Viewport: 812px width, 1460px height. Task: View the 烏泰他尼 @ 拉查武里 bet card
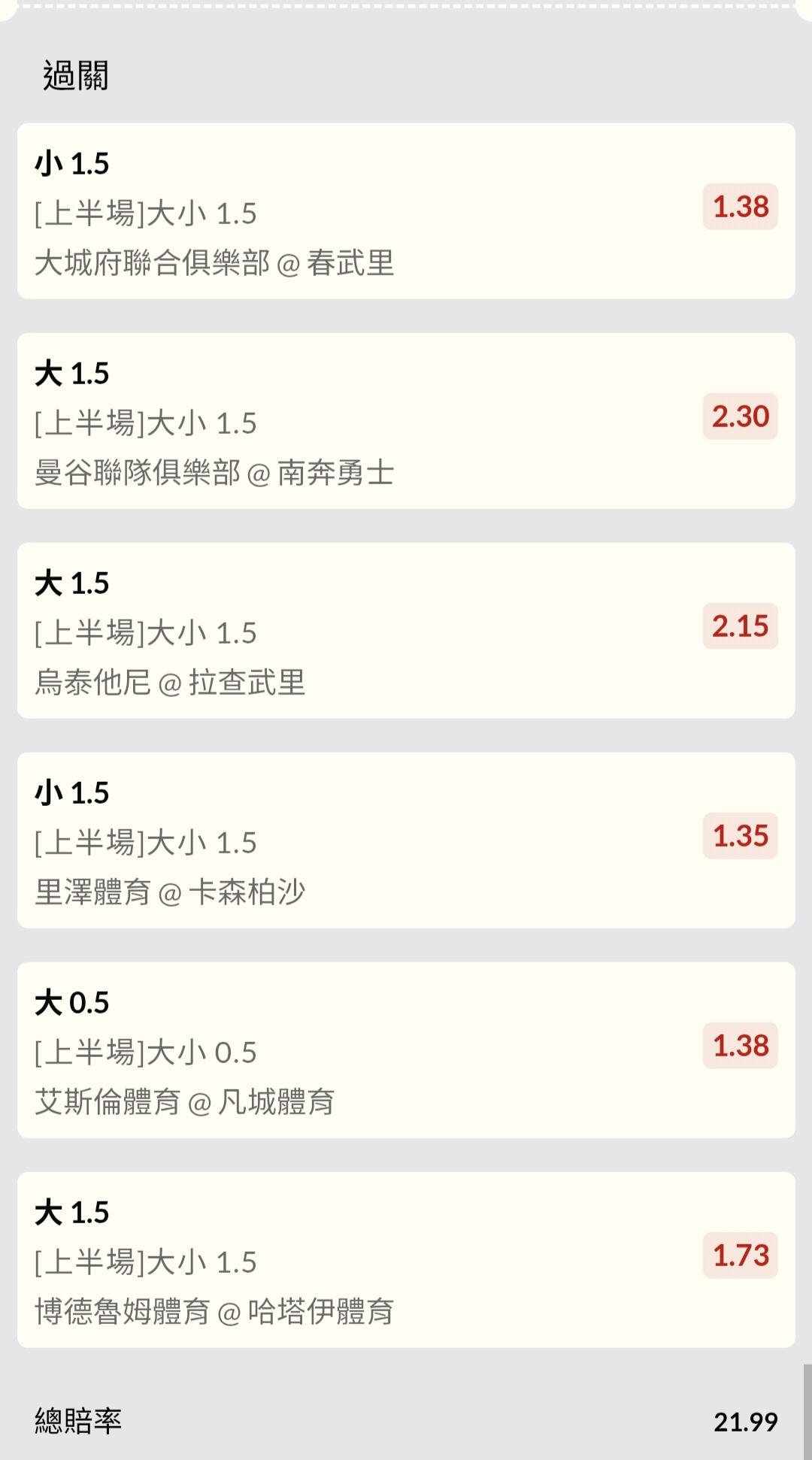pos(406,631)
